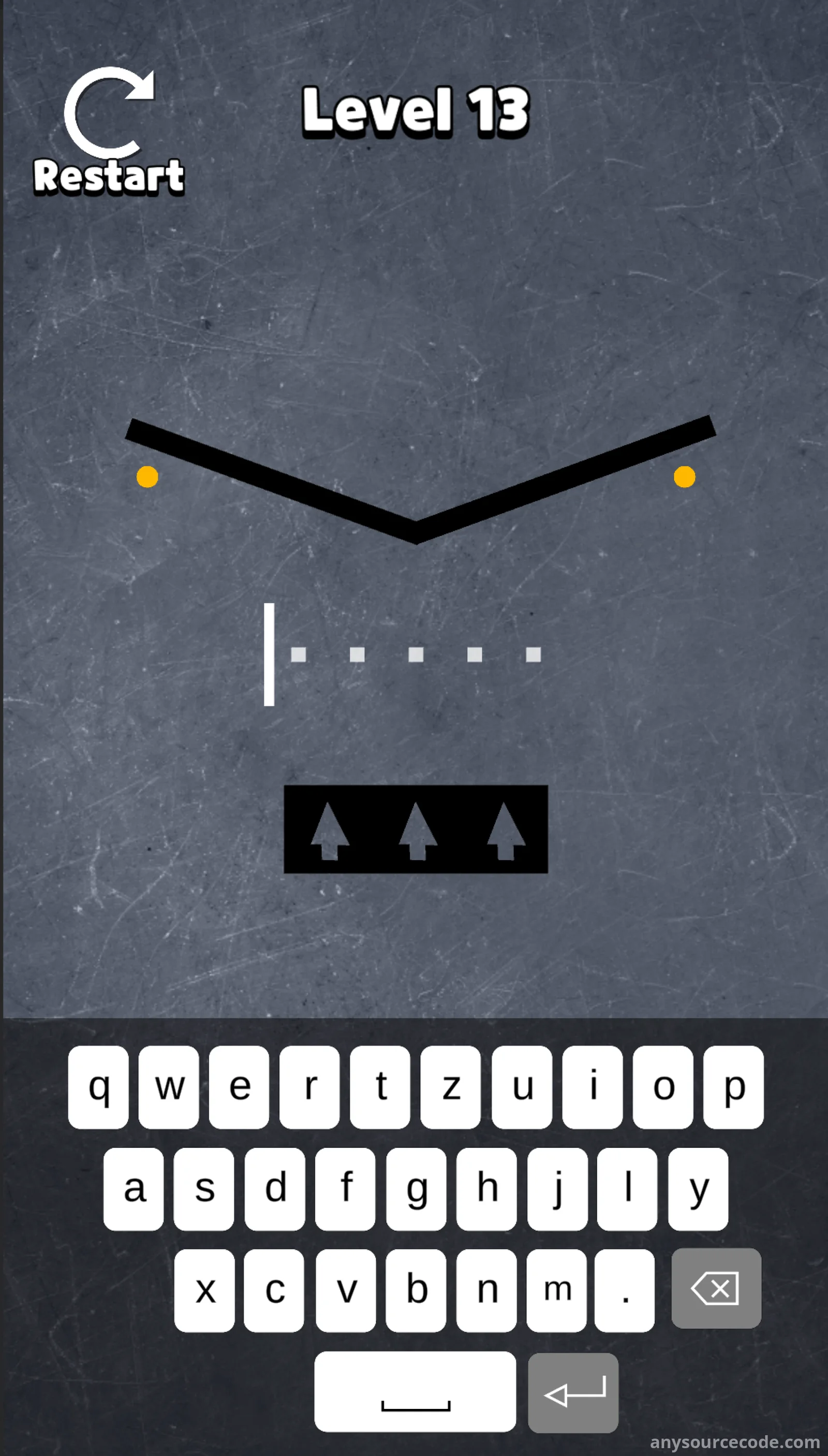Tap the letter w key
The width and height of the screenshot is (828, 1456).
169,1087
